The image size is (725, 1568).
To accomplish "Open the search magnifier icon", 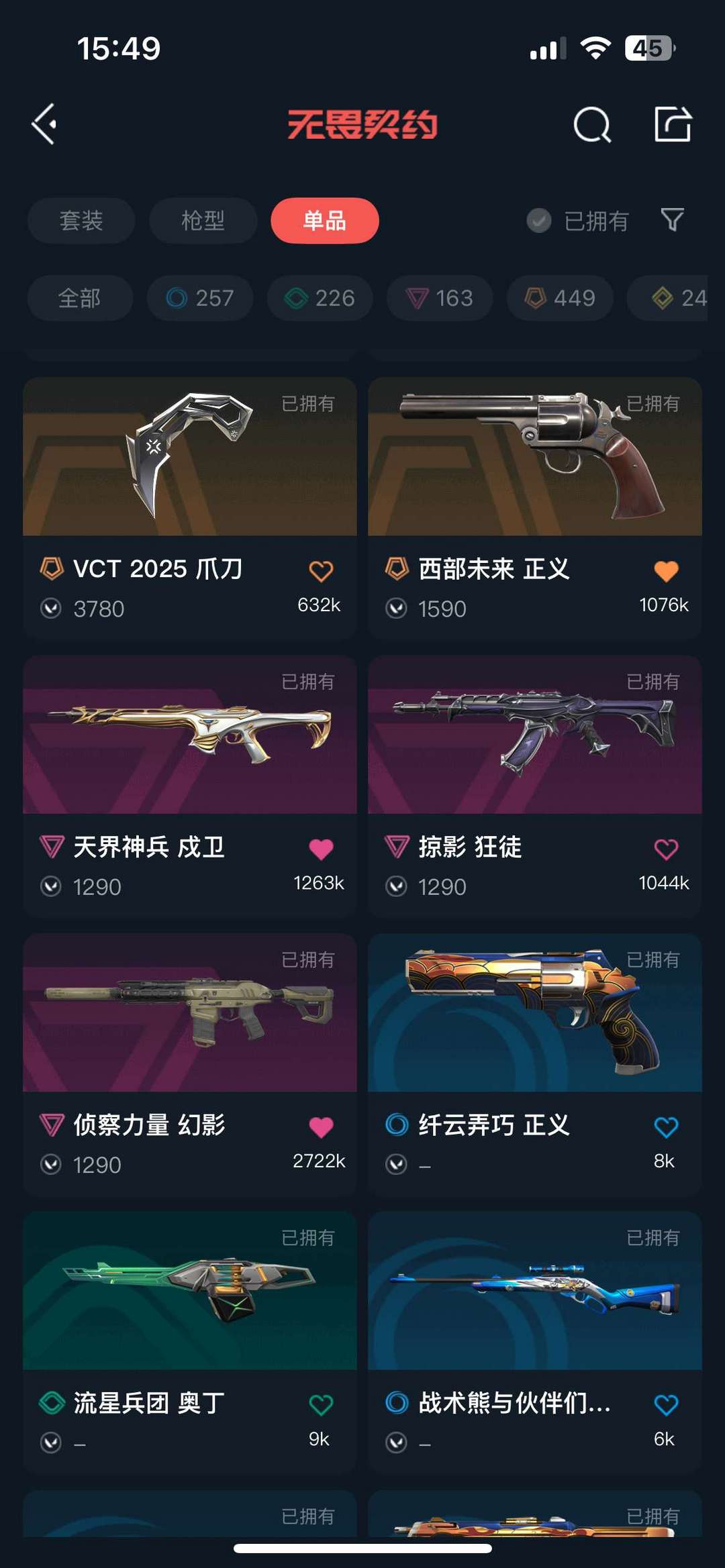I will coord(592,124).
